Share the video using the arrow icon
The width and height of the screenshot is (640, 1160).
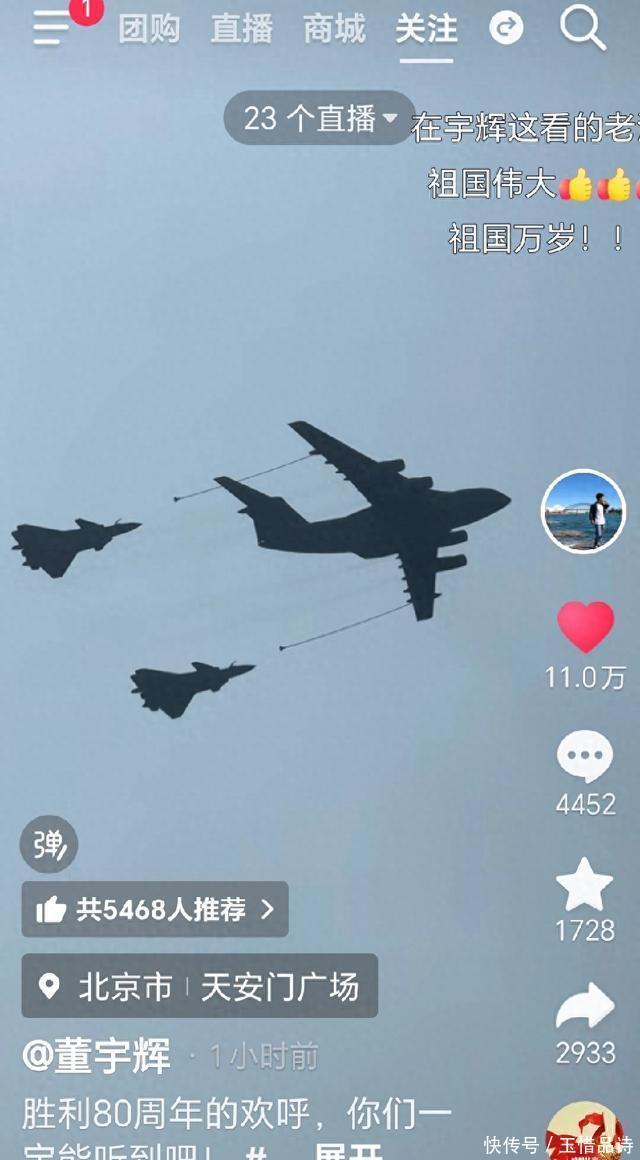(585, 1008)
